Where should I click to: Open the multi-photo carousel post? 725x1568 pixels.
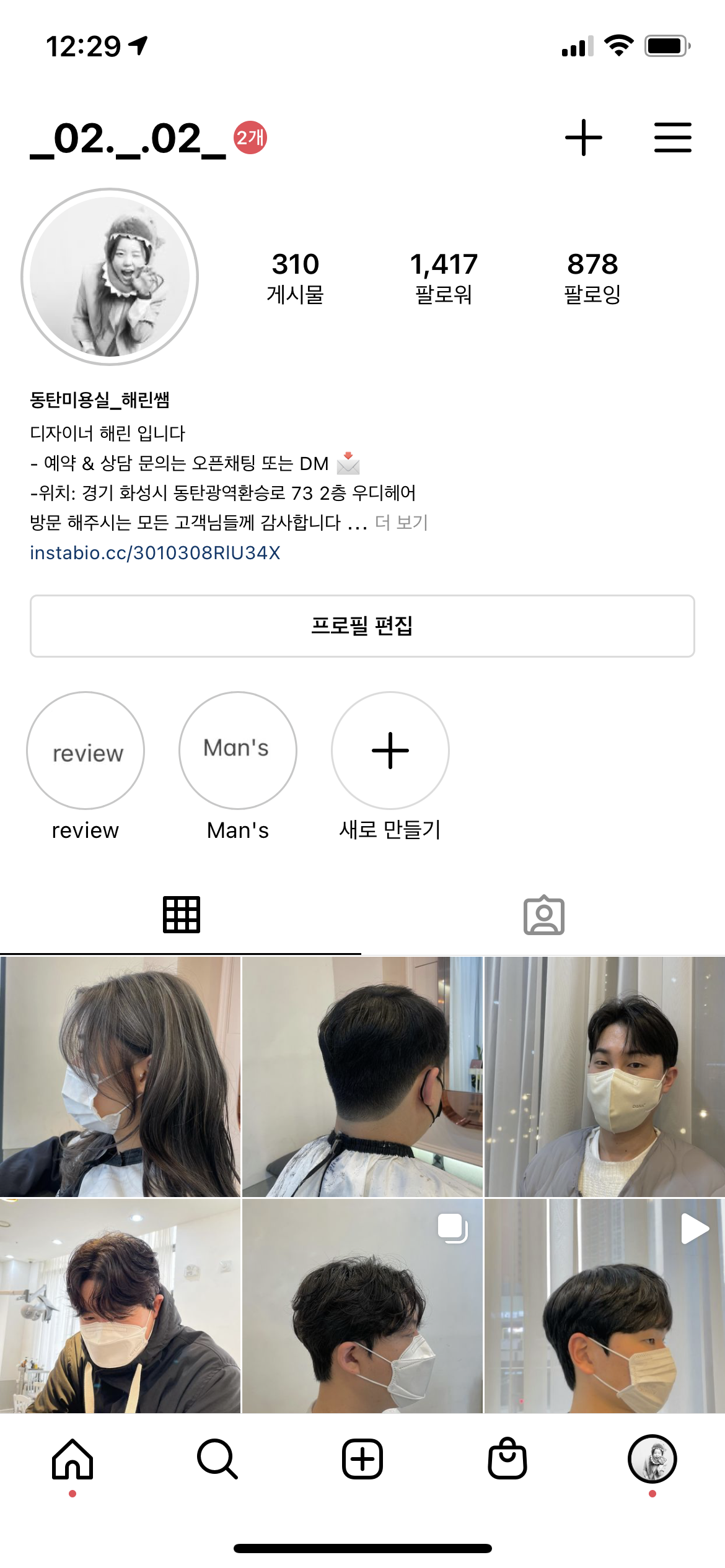[x=362, y=1306]
